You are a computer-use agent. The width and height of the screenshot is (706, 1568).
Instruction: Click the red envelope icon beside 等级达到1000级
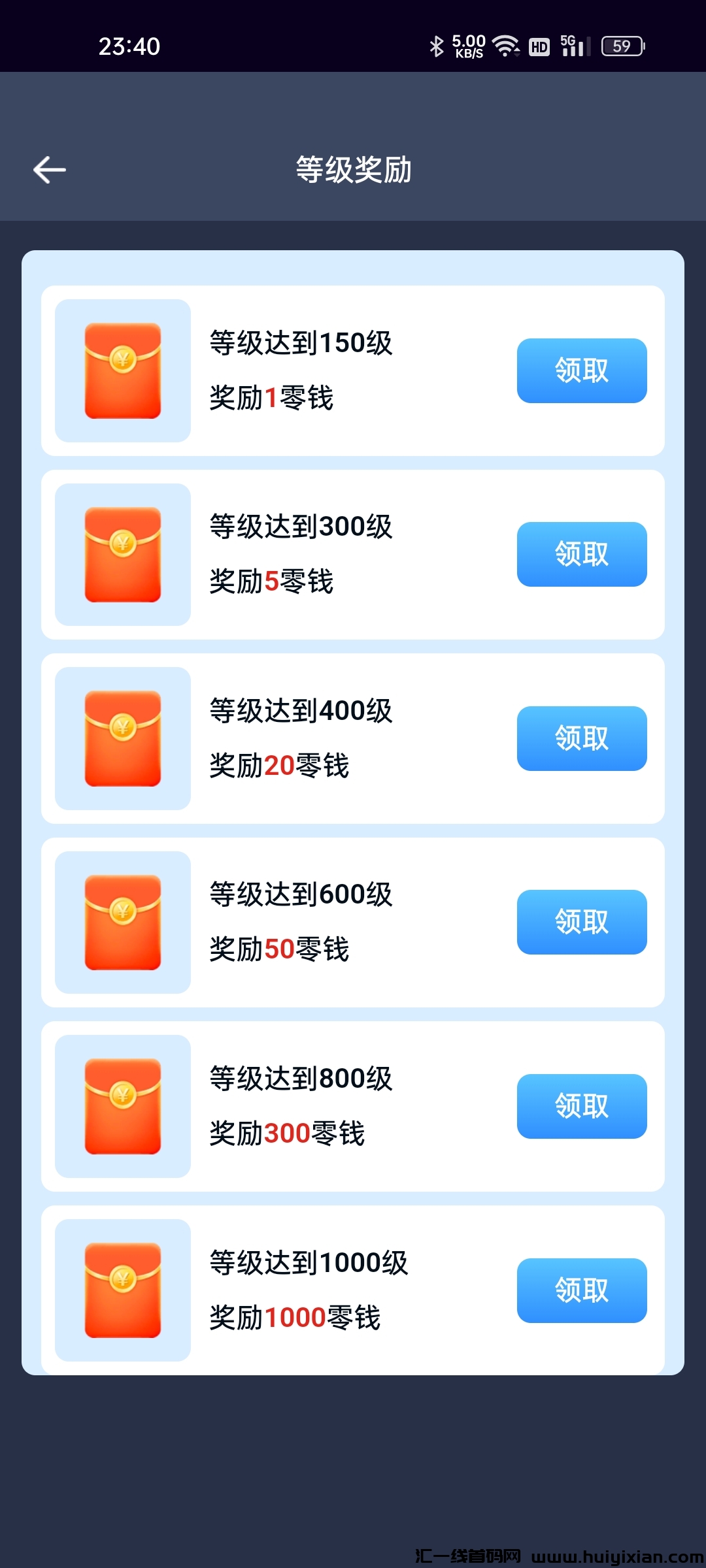(x=122, y=1290)
